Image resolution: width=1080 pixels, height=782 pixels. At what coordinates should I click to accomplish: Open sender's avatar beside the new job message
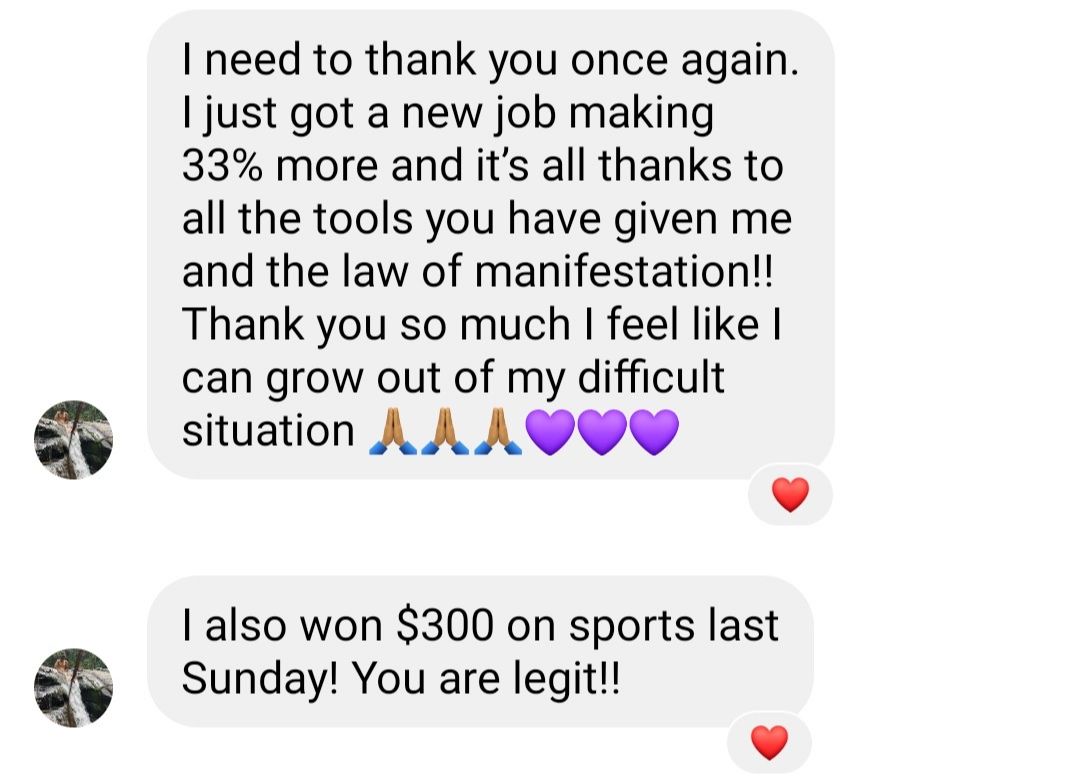(73, 440)
